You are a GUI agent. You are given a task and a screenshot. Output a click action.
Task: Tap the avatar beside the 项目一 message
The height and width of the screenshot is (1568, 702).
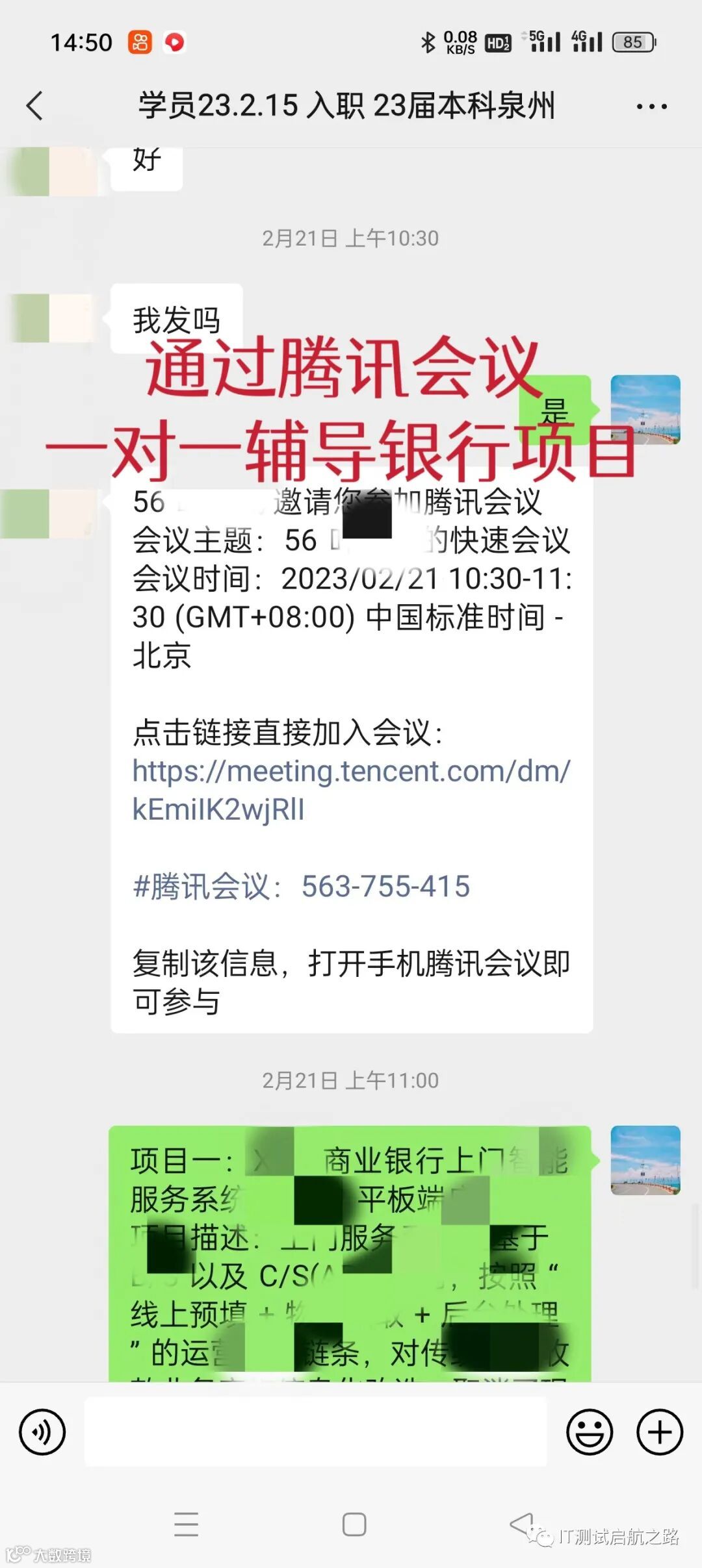coord(645,1160)
